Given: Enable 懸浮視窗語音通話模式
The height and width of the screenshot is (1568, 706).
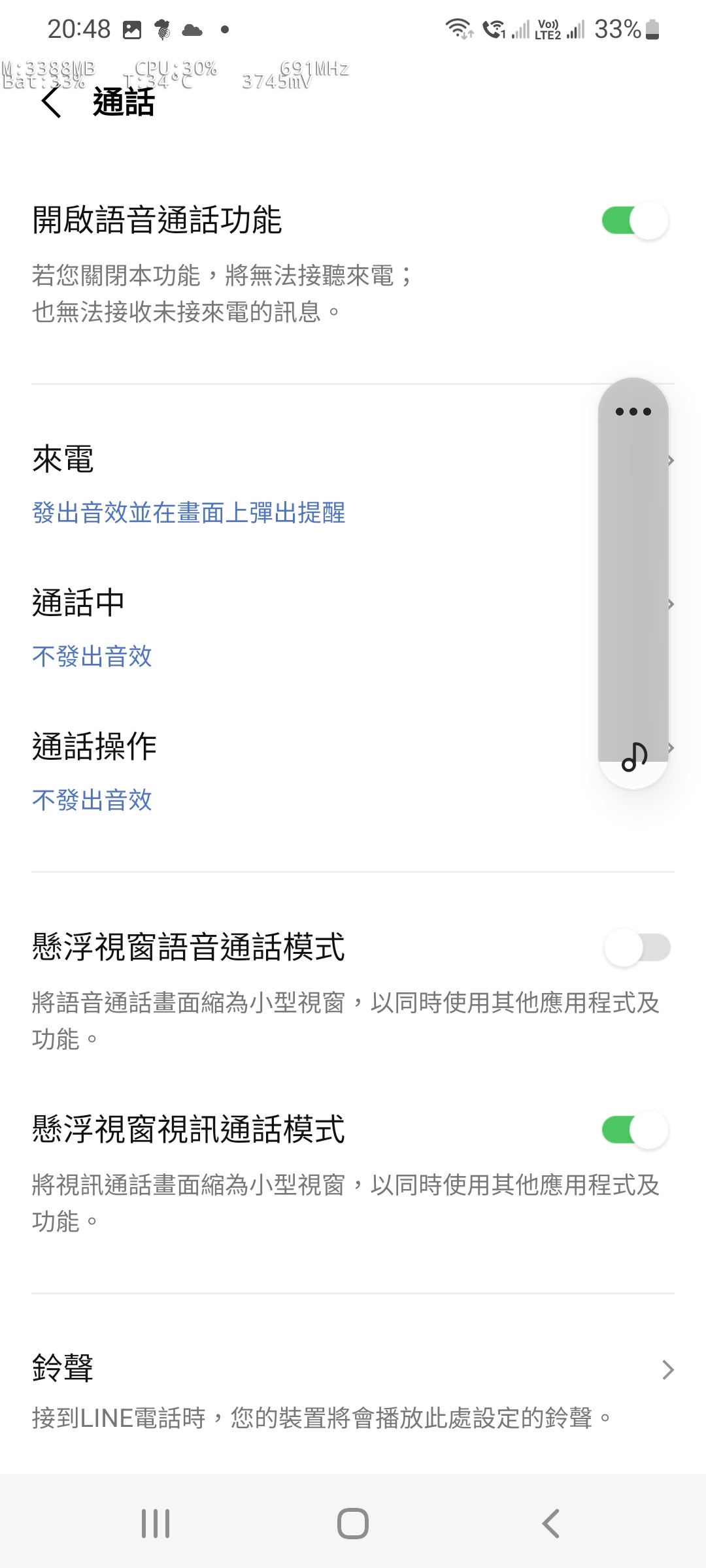Looking at the screenshot, I should [x=637, y=948].
